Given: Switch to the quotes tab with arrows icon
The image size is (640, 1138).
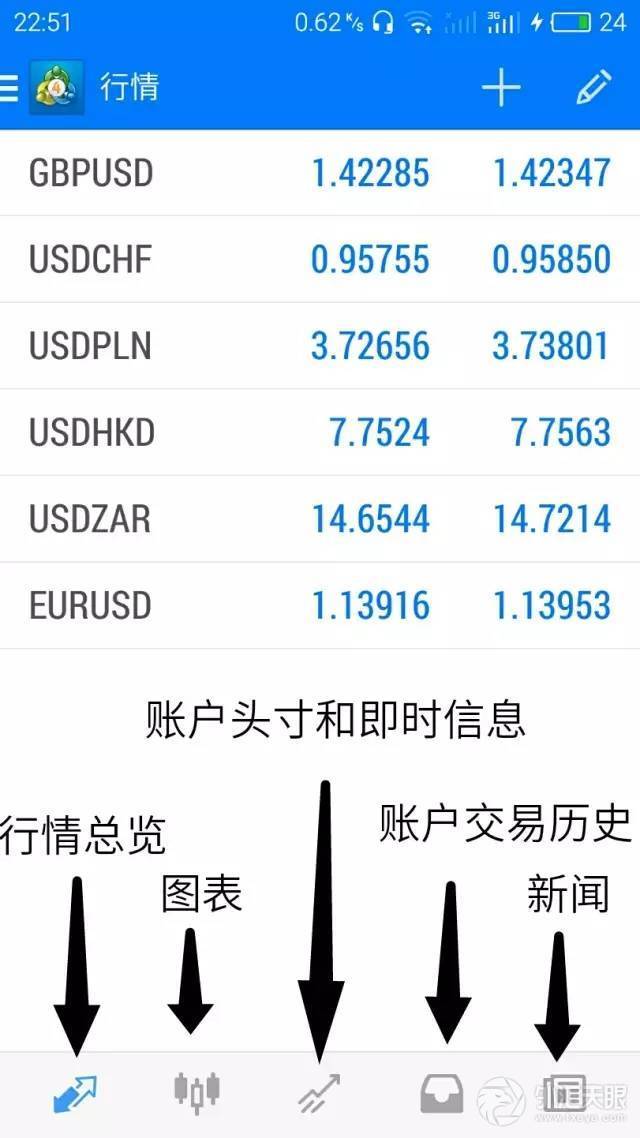Looking at the screenshot, I should (75, 1093).
